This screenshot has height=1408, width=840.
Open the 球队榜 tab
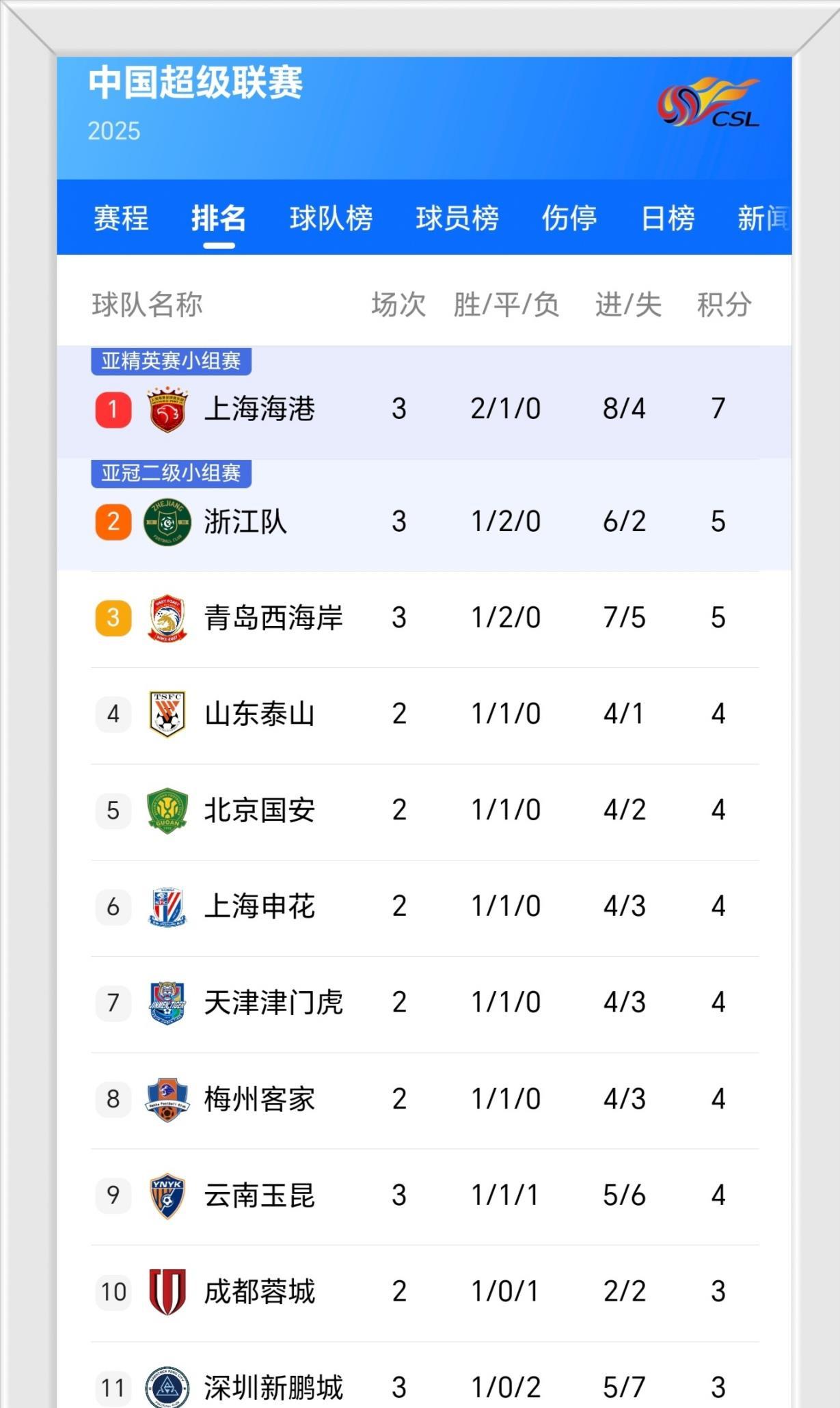point(331,219)
